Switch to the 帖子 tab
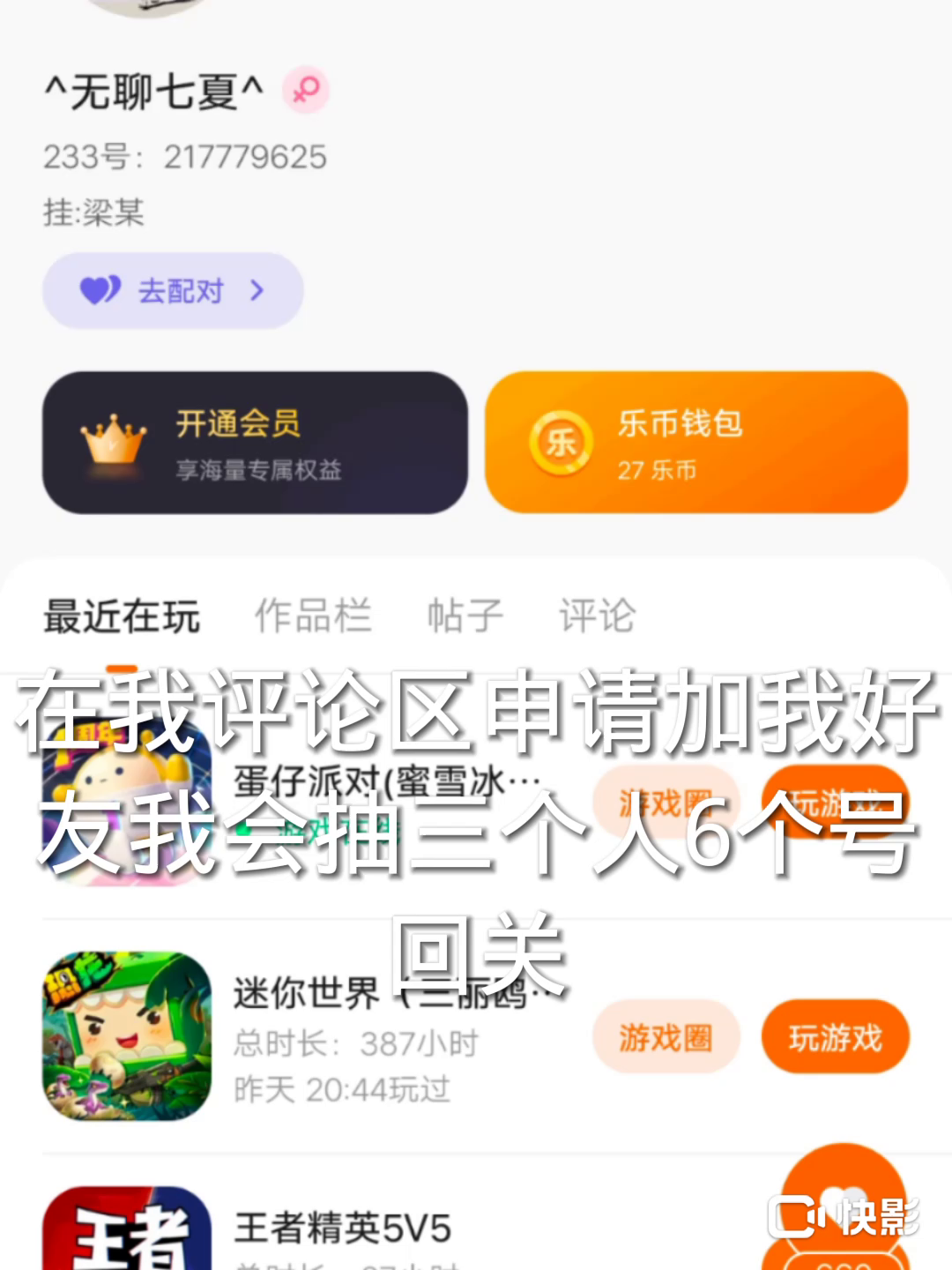This screenshot has height=1270, width=952. pos(465,616)
